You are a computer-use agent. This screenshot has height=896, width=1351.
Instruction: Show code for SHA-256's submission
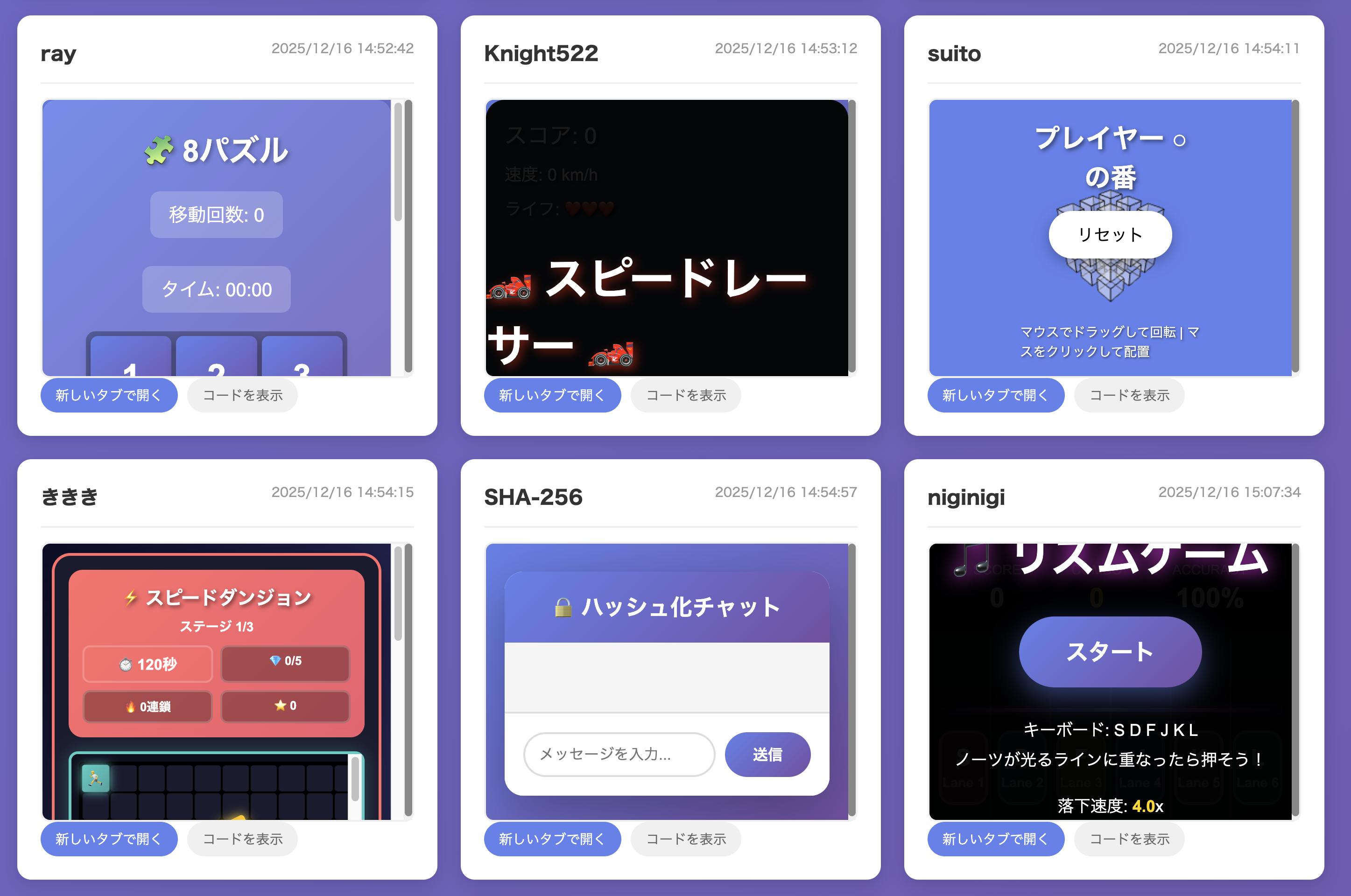coord(686,839)
